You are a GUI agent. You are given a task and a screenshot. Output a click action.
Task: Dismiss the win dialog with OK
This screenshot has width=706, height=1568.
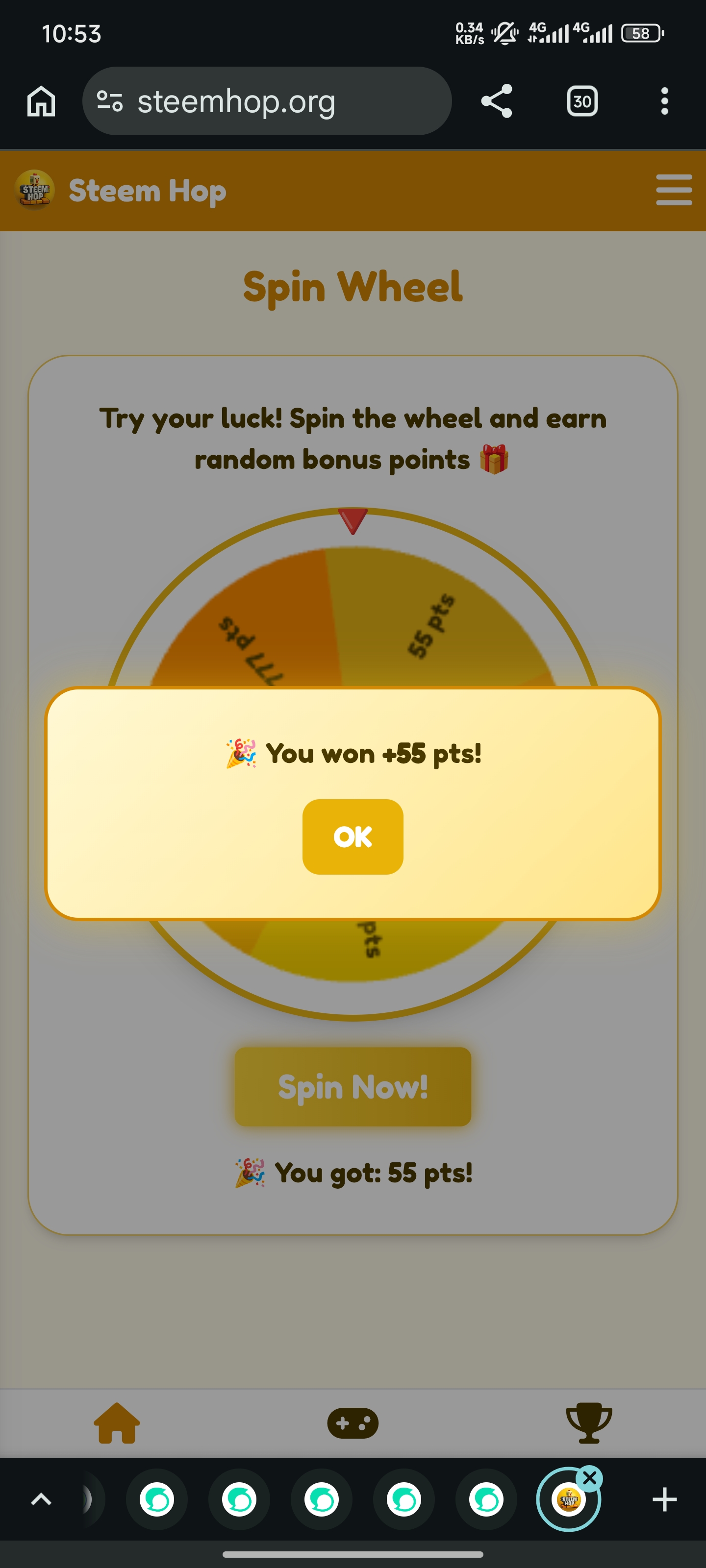point(353,836)
